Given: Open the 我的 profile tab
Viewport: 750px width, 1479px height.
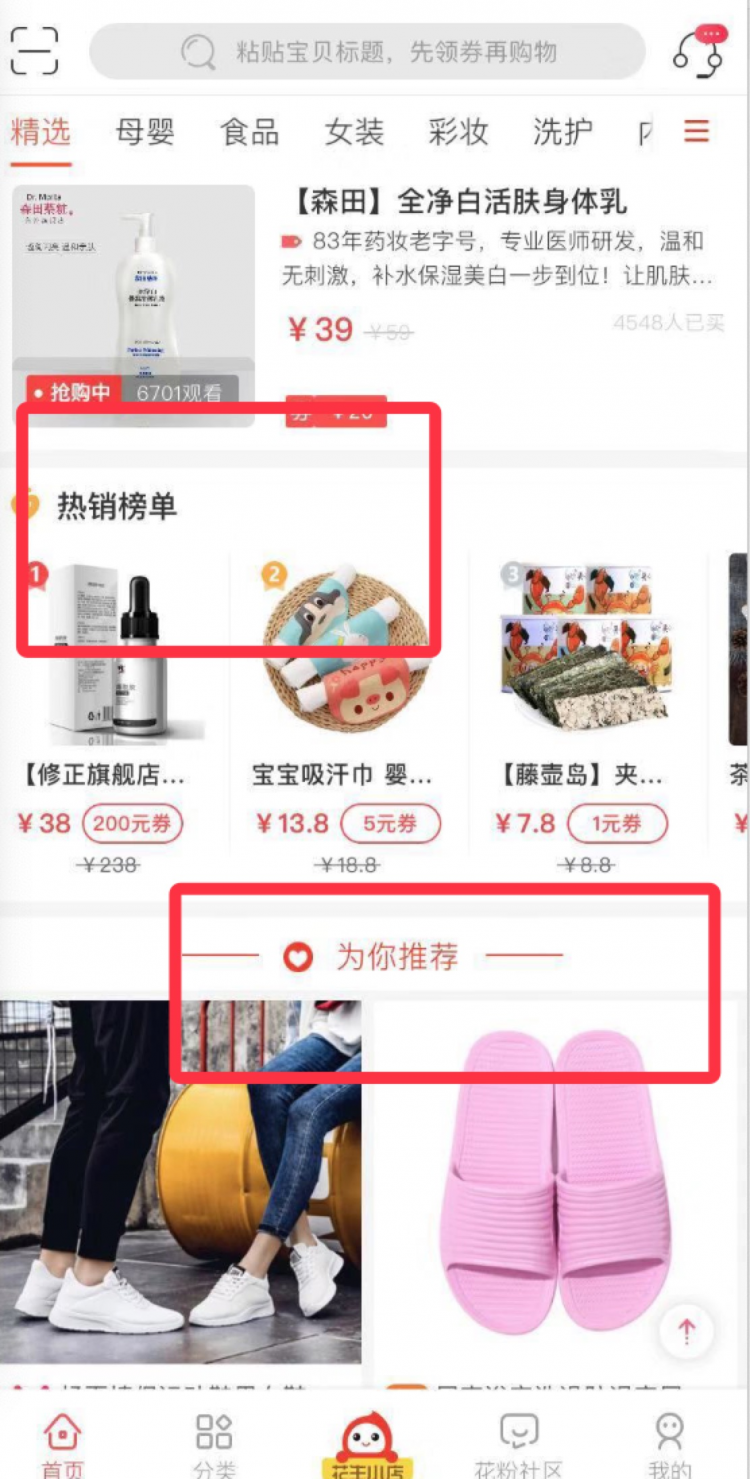Looking at the screenshot, I should (669, 1442).
